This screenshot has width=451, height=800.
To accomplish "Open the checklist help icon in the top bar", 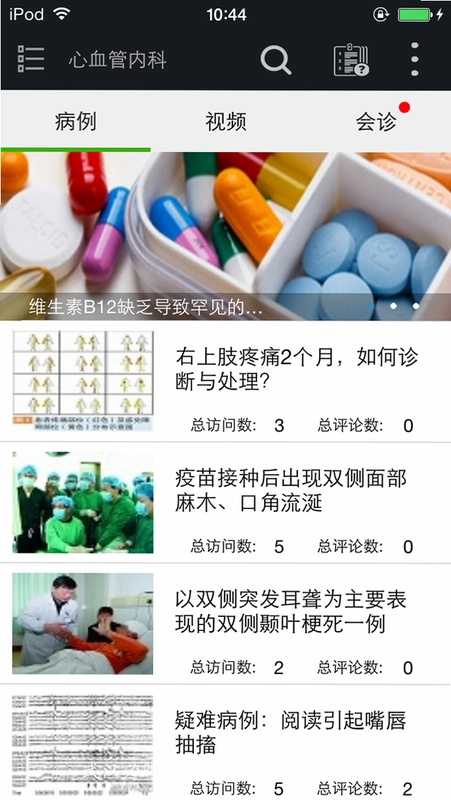I will [351, 60].
